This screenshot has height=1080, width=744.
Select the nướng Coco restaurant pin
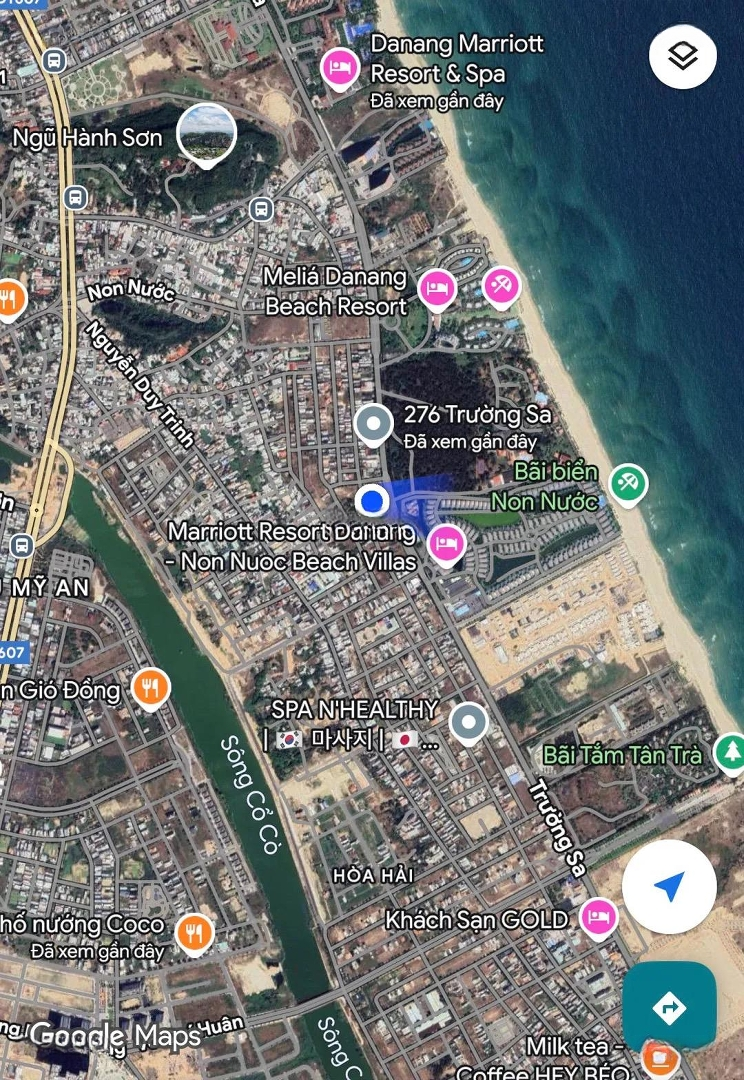coord(194,933)
